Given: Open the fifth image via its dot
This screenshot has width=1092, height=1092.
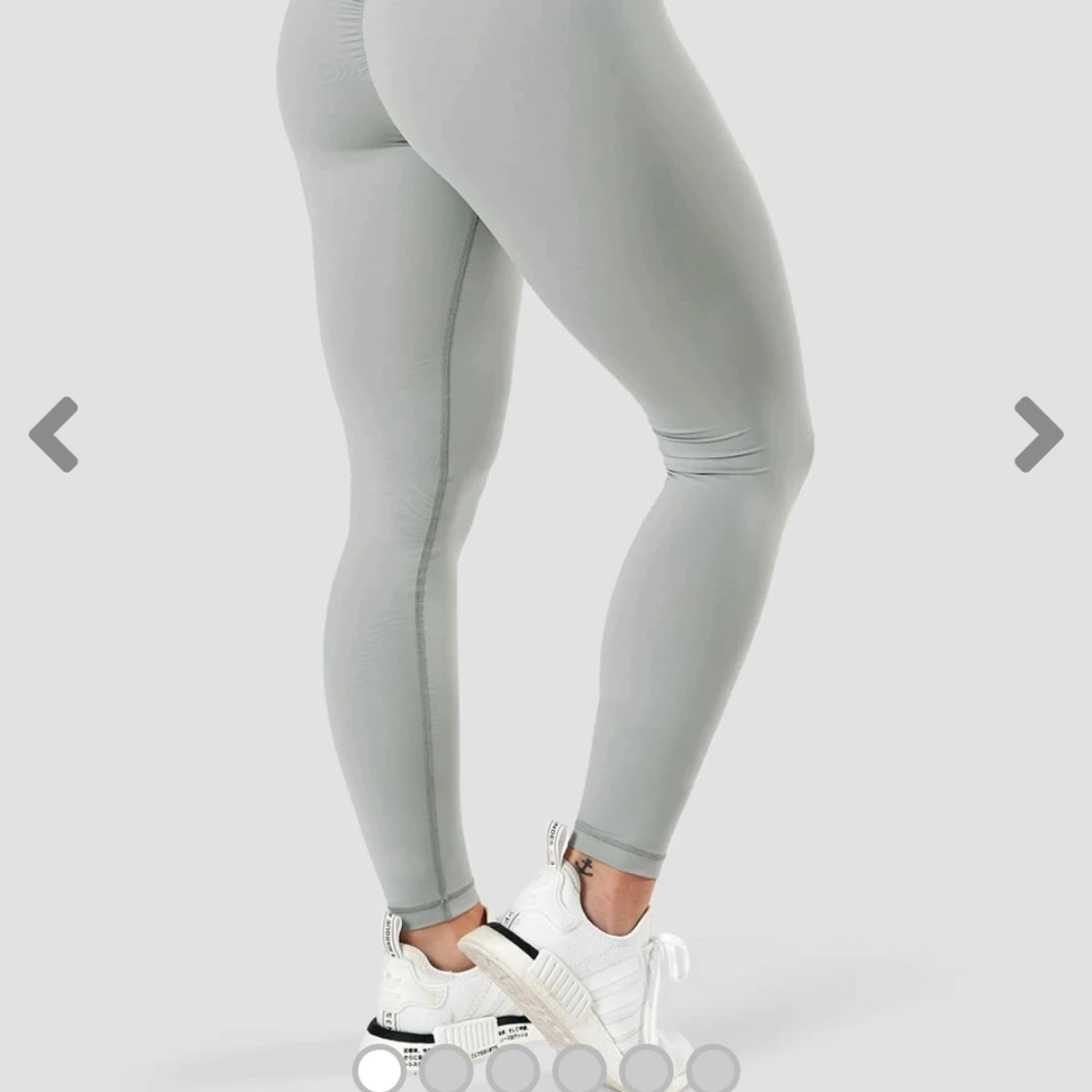Looking at the screenshot, I should [x=646, y=1069].
